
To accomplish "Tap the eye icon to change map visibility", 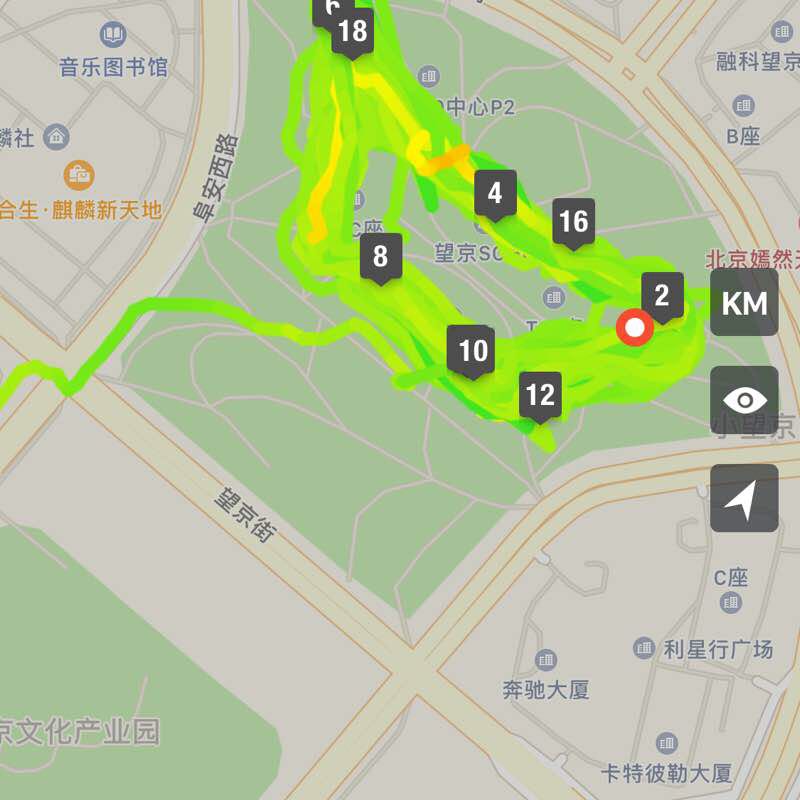I will click(744, 400).
